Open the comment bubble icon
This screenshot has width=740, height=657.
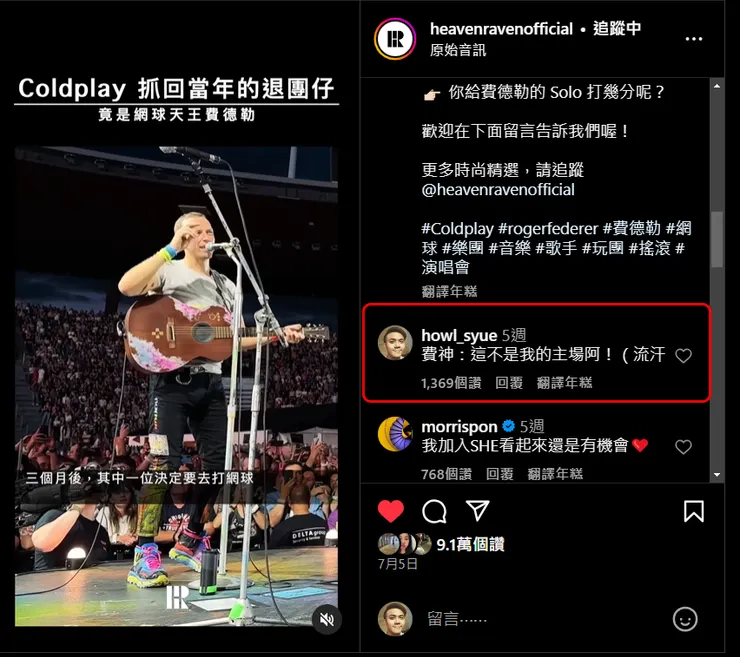click(x=434, y=511)
